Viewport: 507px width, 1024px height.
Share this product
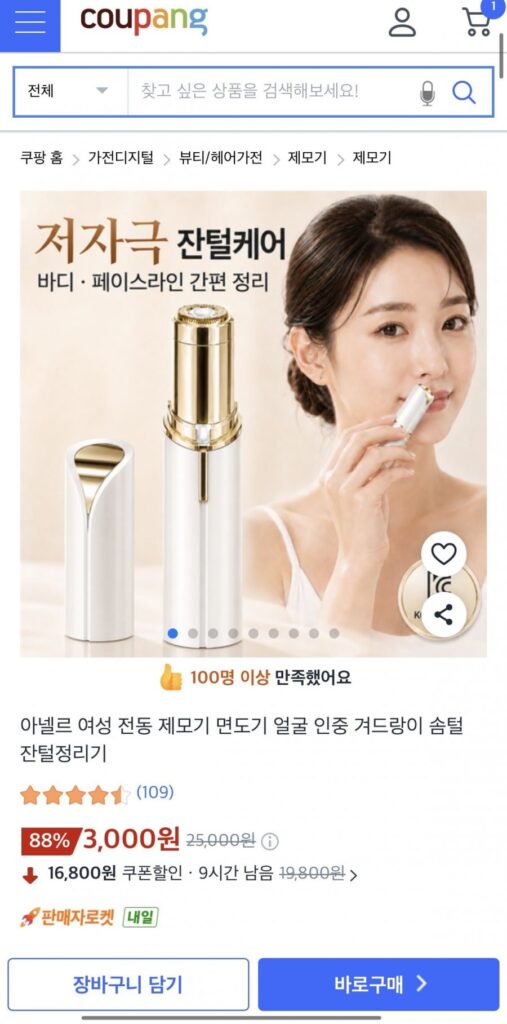coord(444,615)
